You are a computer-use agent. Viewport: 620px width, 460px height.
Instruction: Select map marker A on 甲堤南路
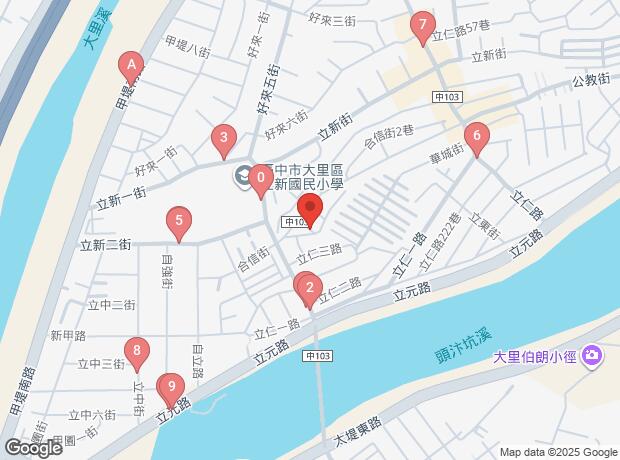131,66
